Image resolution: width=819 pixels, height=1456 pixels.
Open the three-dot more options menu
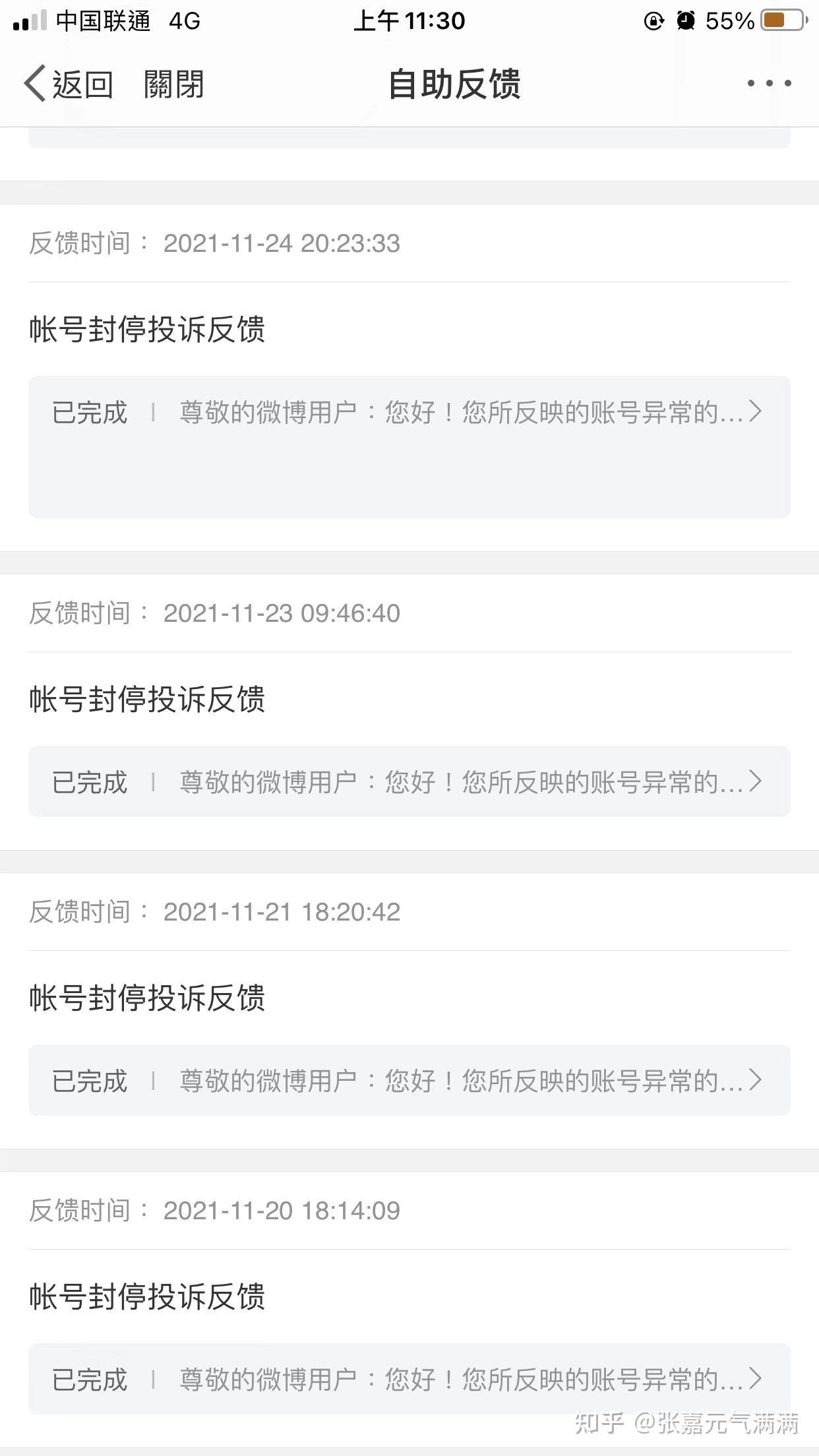click(769, 84)
